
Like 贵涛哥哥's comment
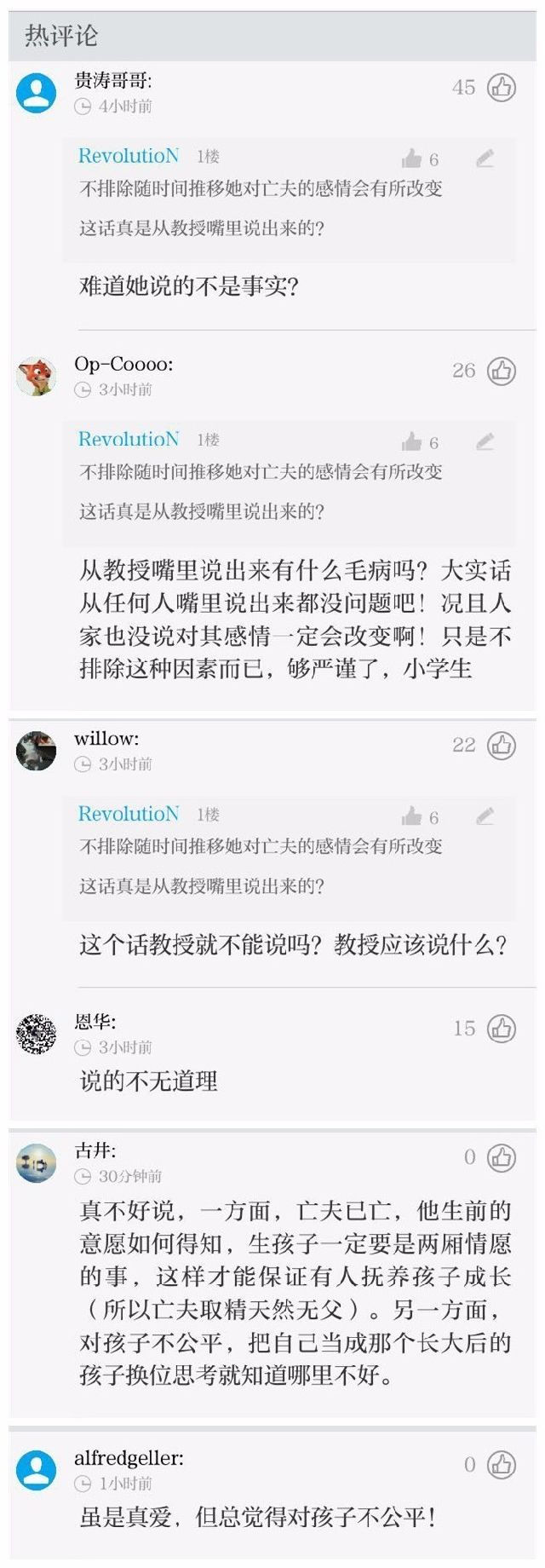click(502, 88)
